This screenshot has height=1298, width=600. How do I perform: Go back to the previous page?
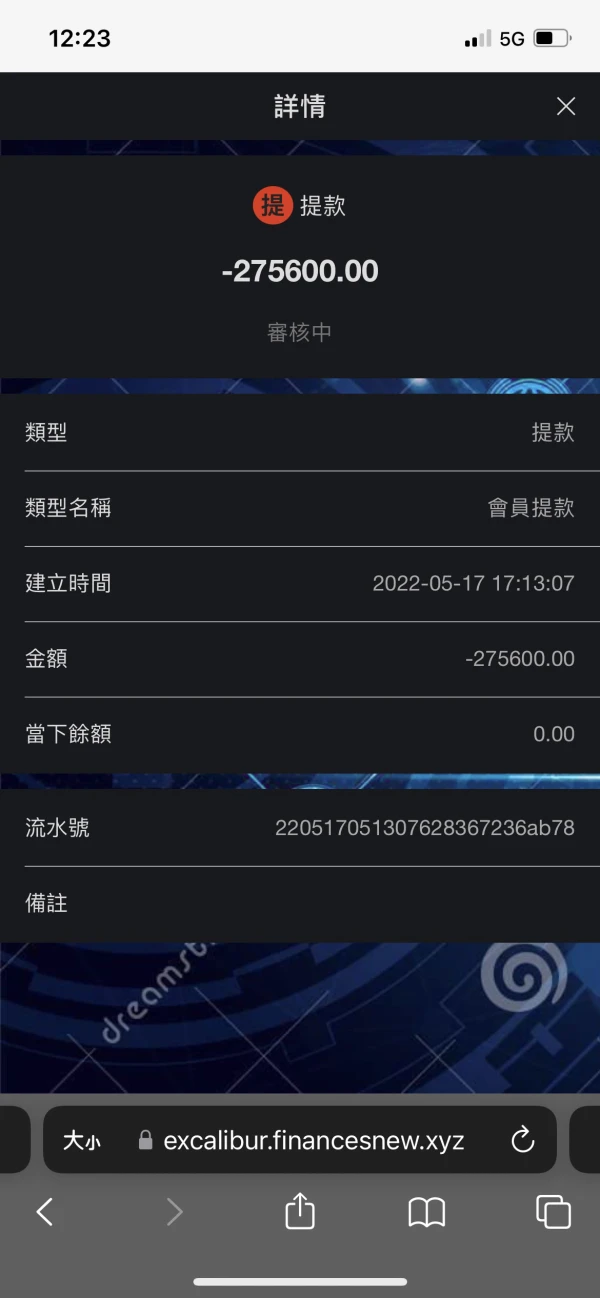tap(44, 1212)
